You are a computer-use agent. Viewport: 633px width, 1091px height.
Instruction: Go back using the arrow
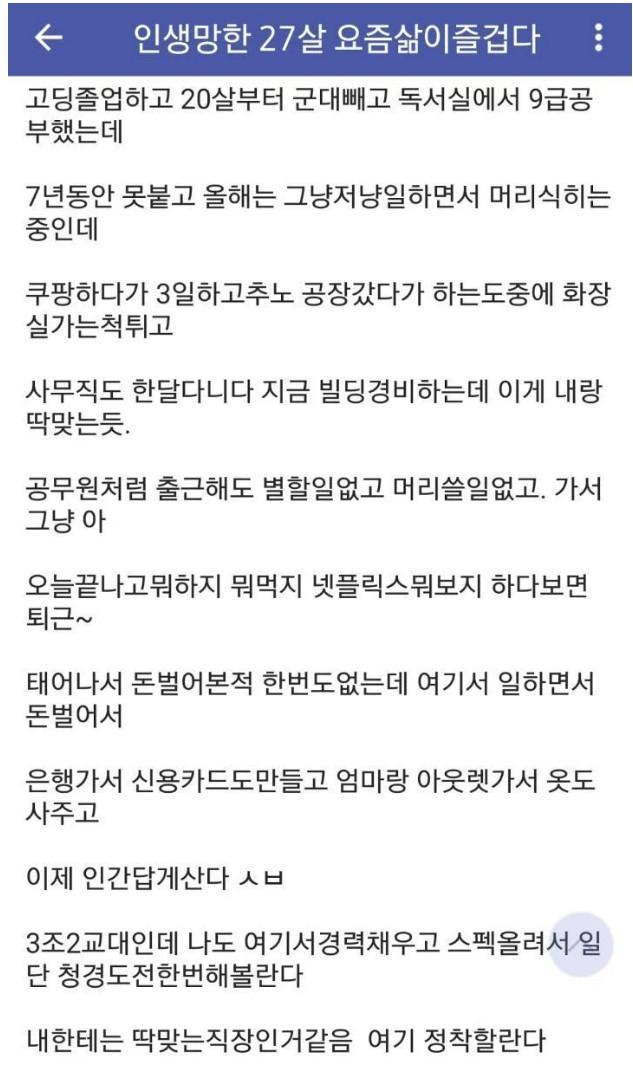[x=48, y=38]
